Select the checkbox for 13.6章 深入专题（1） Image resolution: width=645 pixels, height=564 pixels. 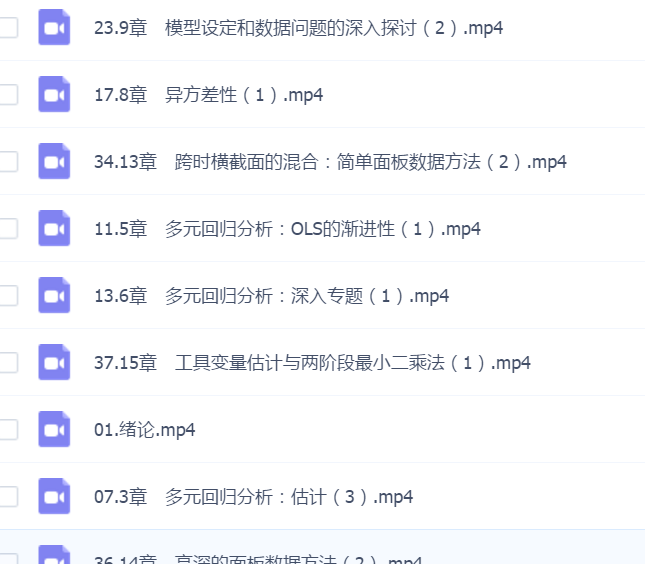pyautogui.click(x=8, y=295)
